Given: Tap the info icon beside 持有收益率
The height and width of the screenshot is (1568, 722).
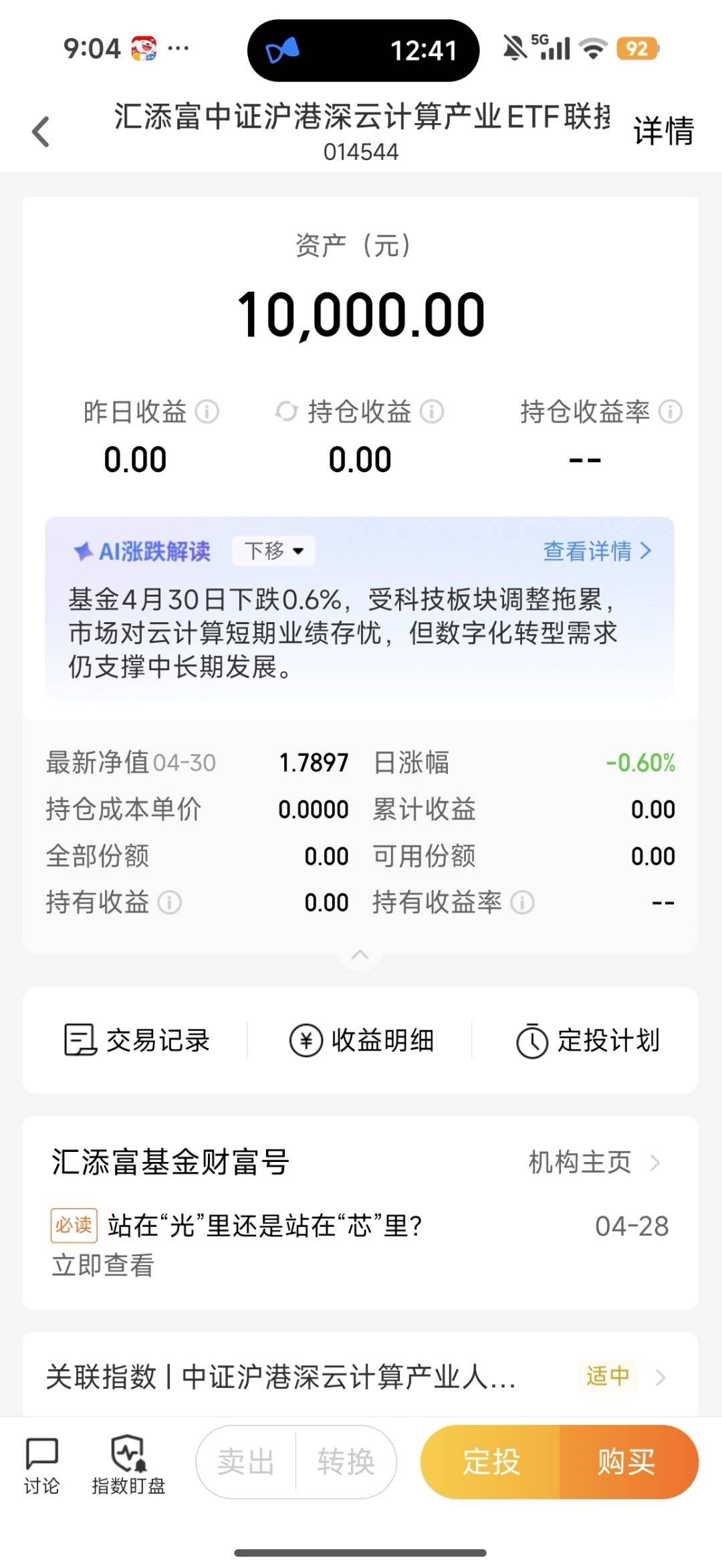Looking at the screenshot, I should click(x=522, y=902).
